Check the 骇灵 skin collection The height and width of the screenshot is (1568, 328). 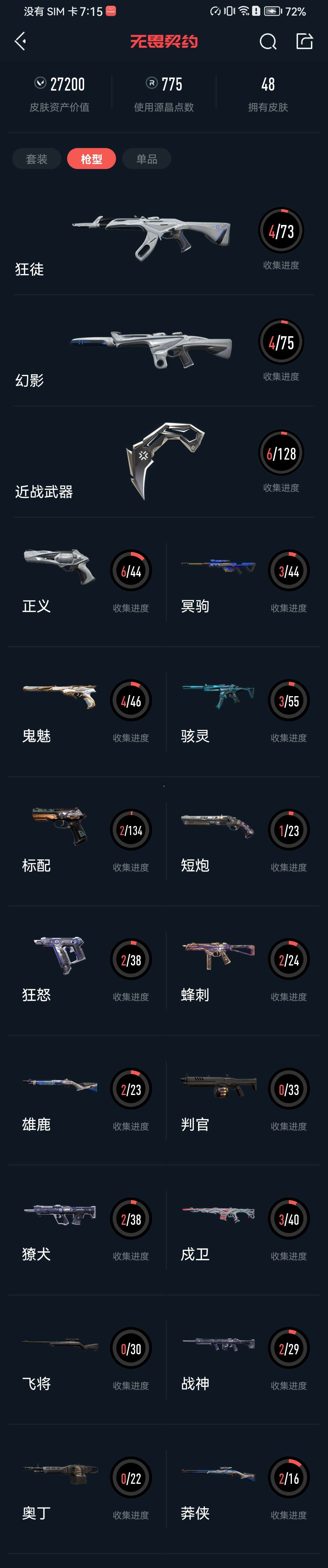[243, 711]
